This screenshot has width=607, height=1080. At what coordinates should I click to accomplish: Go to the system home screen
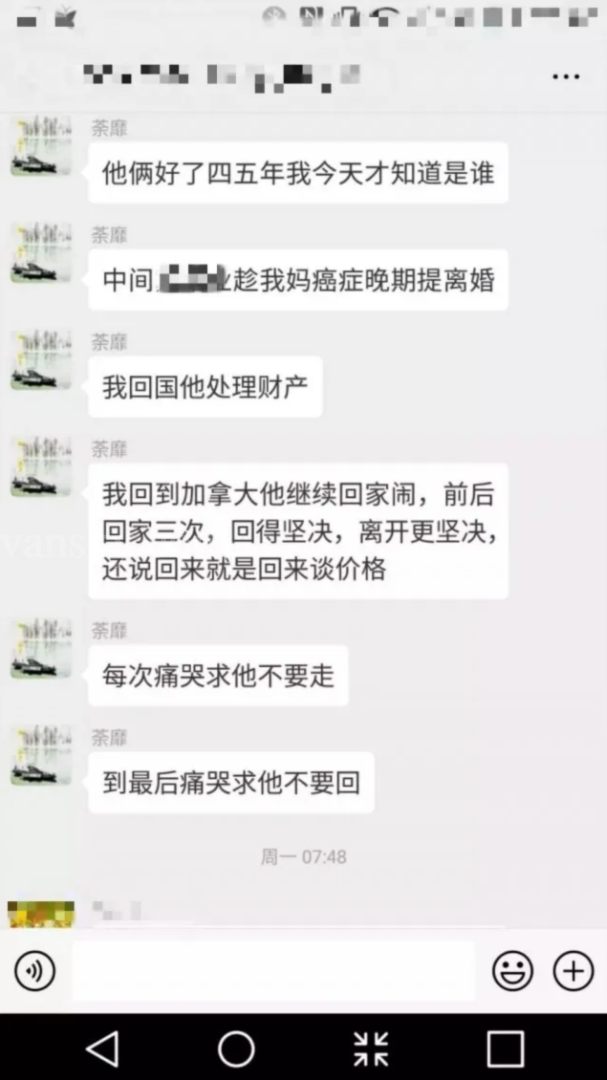[x=237, y=1048]
